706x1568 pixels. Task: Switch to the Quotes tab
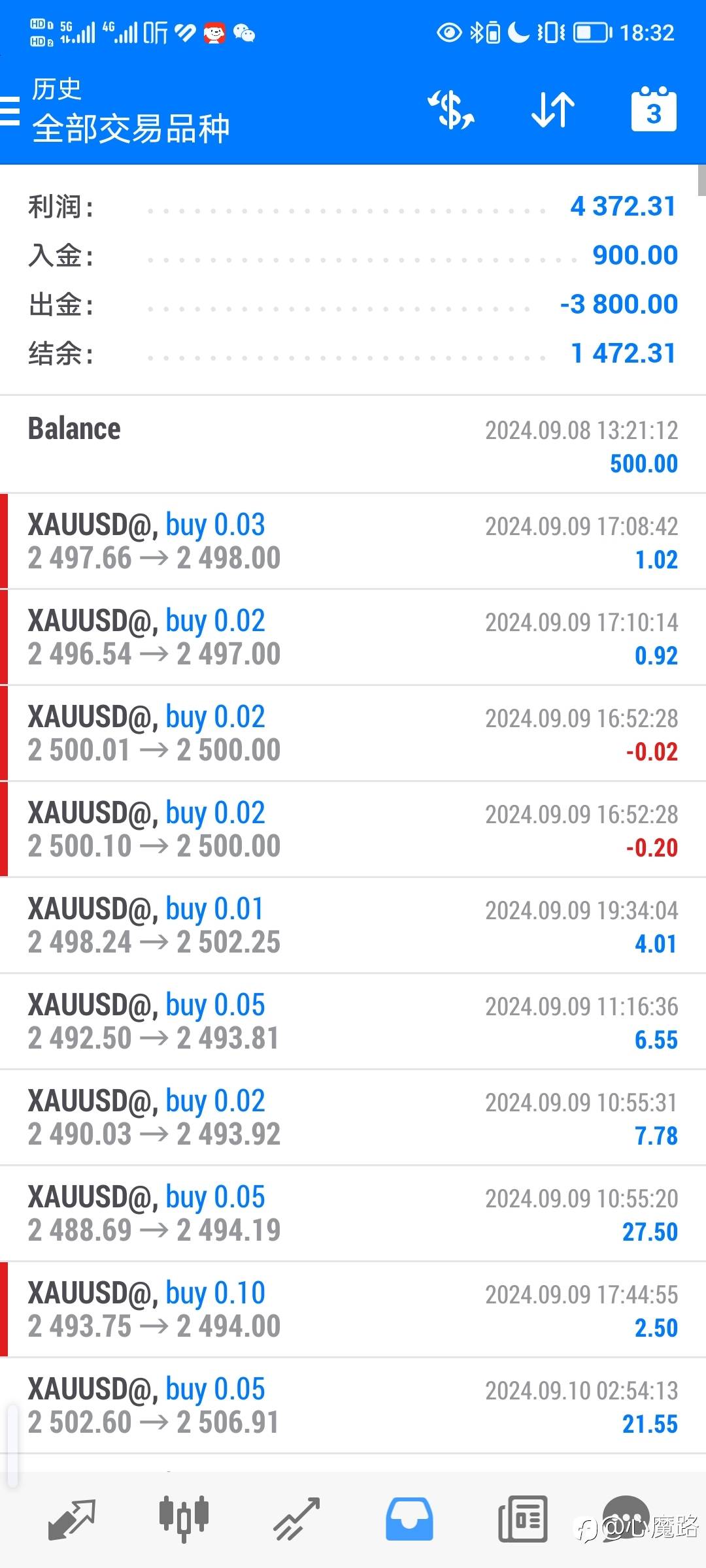click(x=72, y=1518)
